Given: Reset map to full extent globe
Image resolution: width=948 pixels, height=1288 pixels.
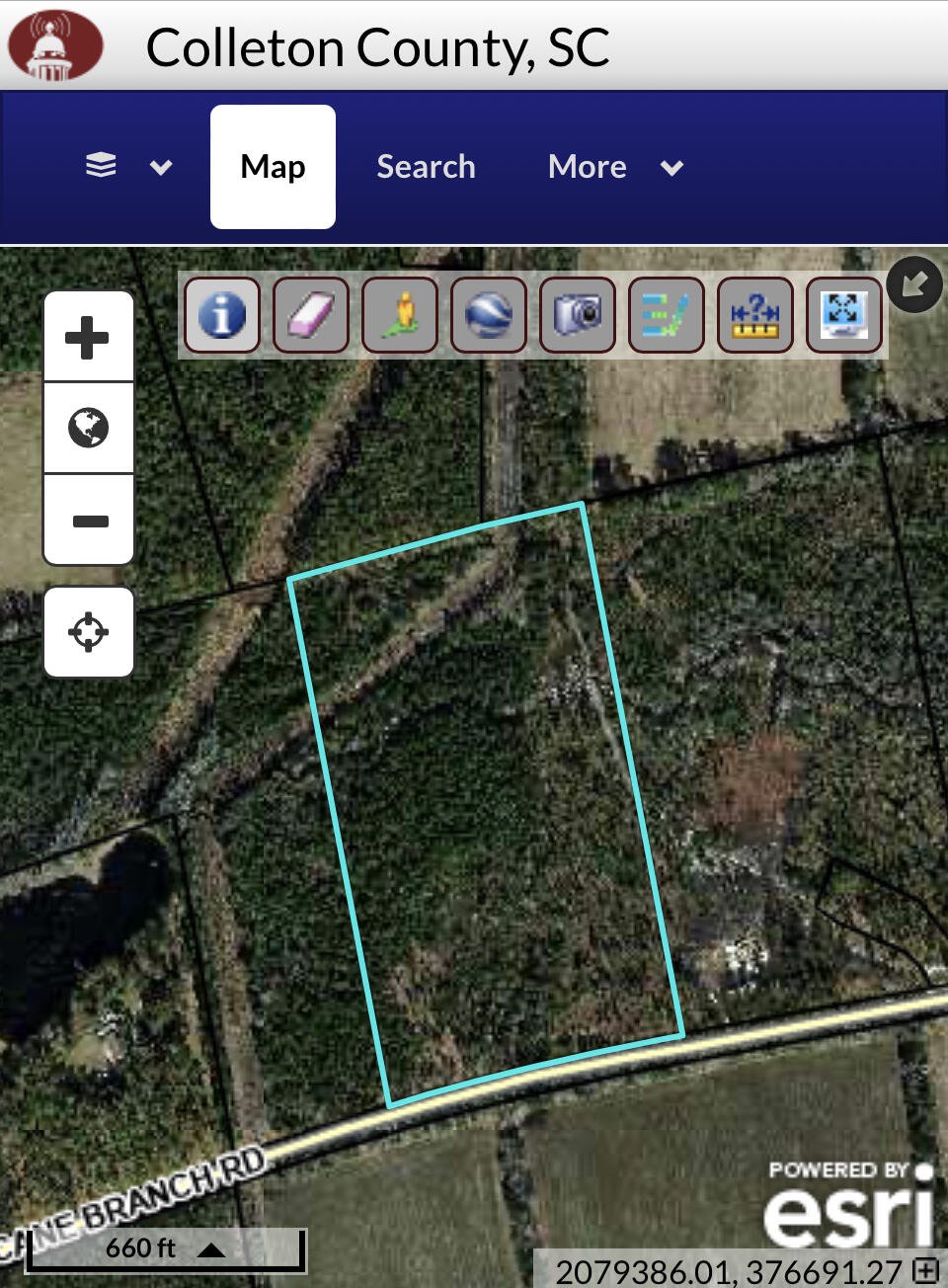Looking at the screenshot, I should tap(88, 428).
